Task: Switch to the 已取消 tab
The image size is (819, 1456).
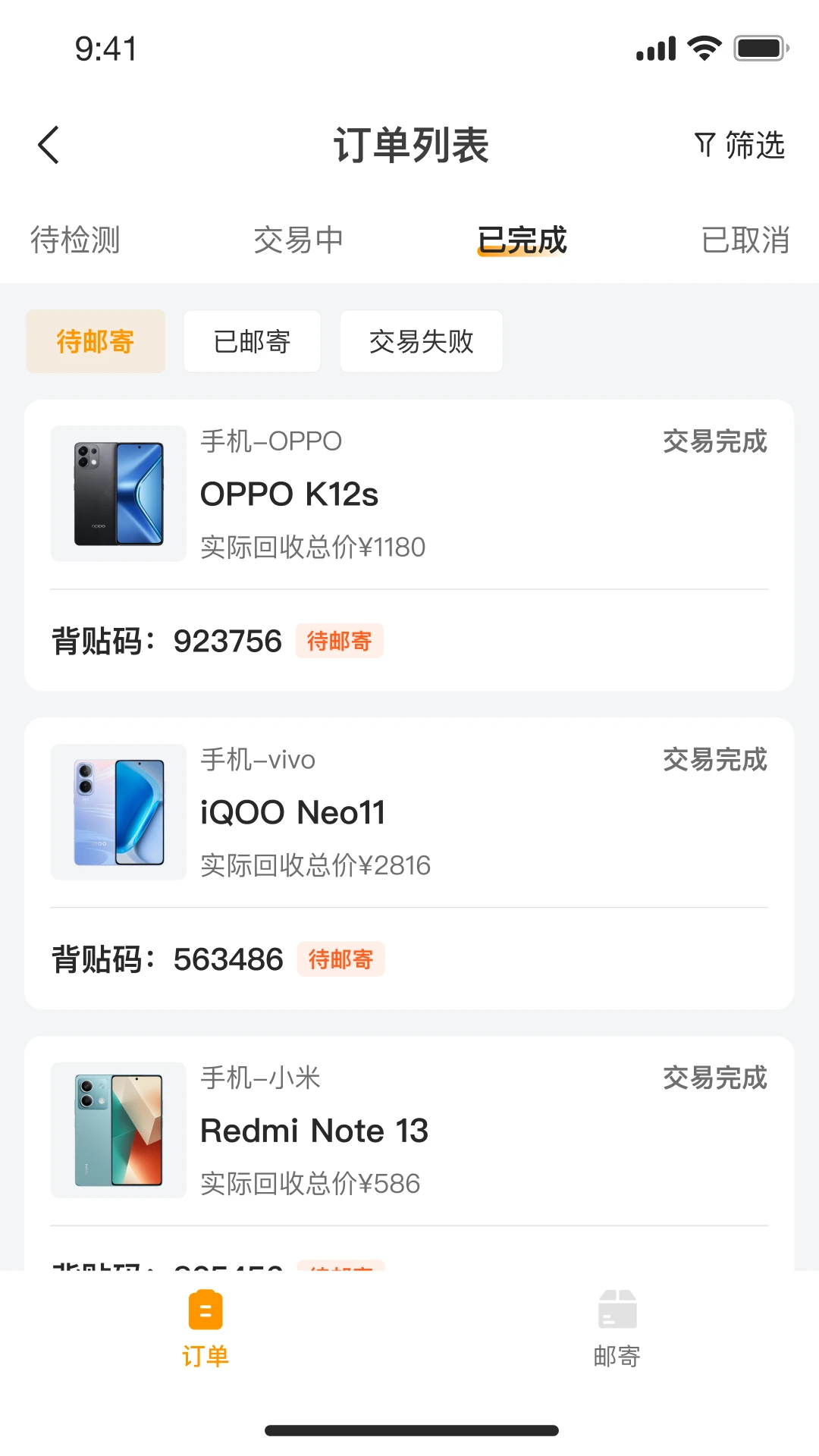Action: [745, 240]
